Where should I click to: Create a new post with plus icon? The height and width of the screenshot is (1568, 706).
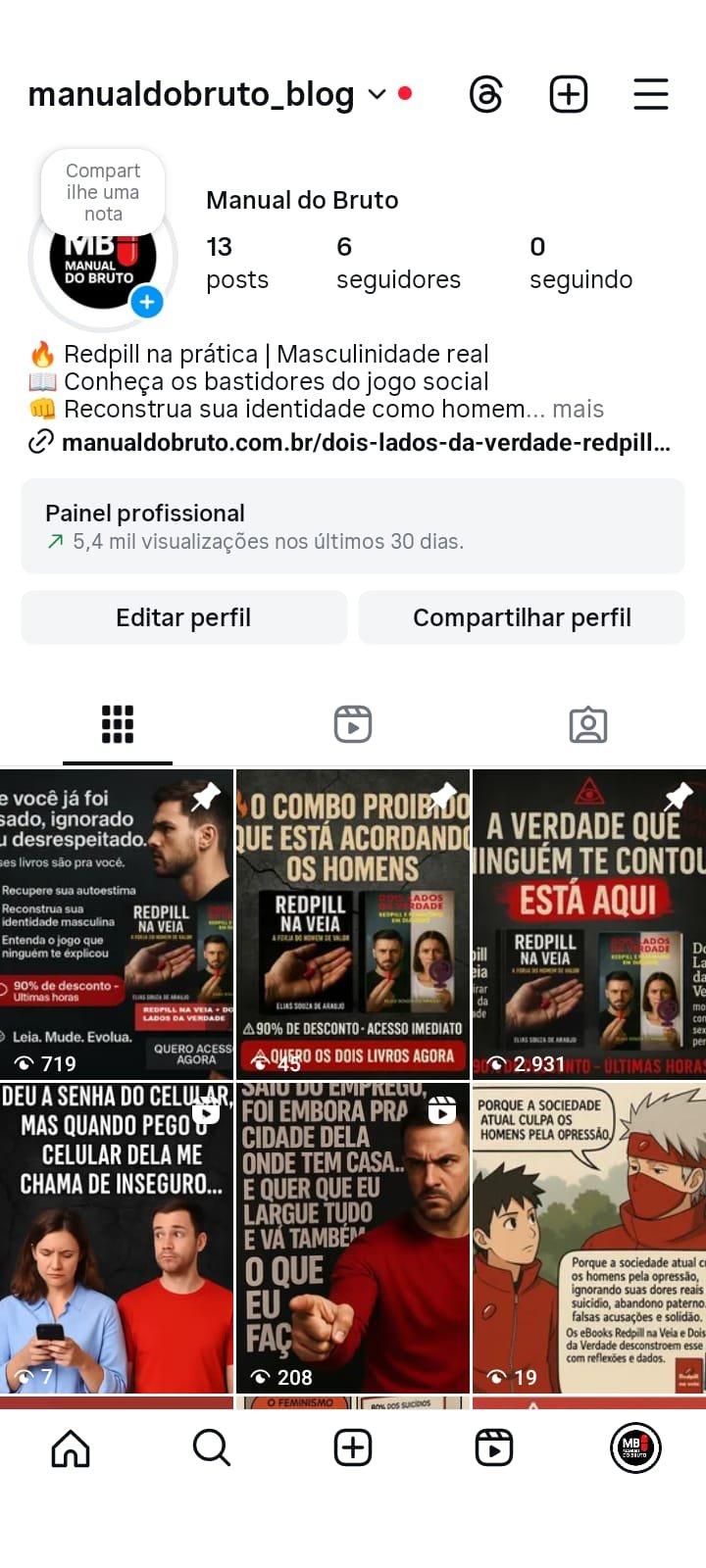click(x=569, y=95)
